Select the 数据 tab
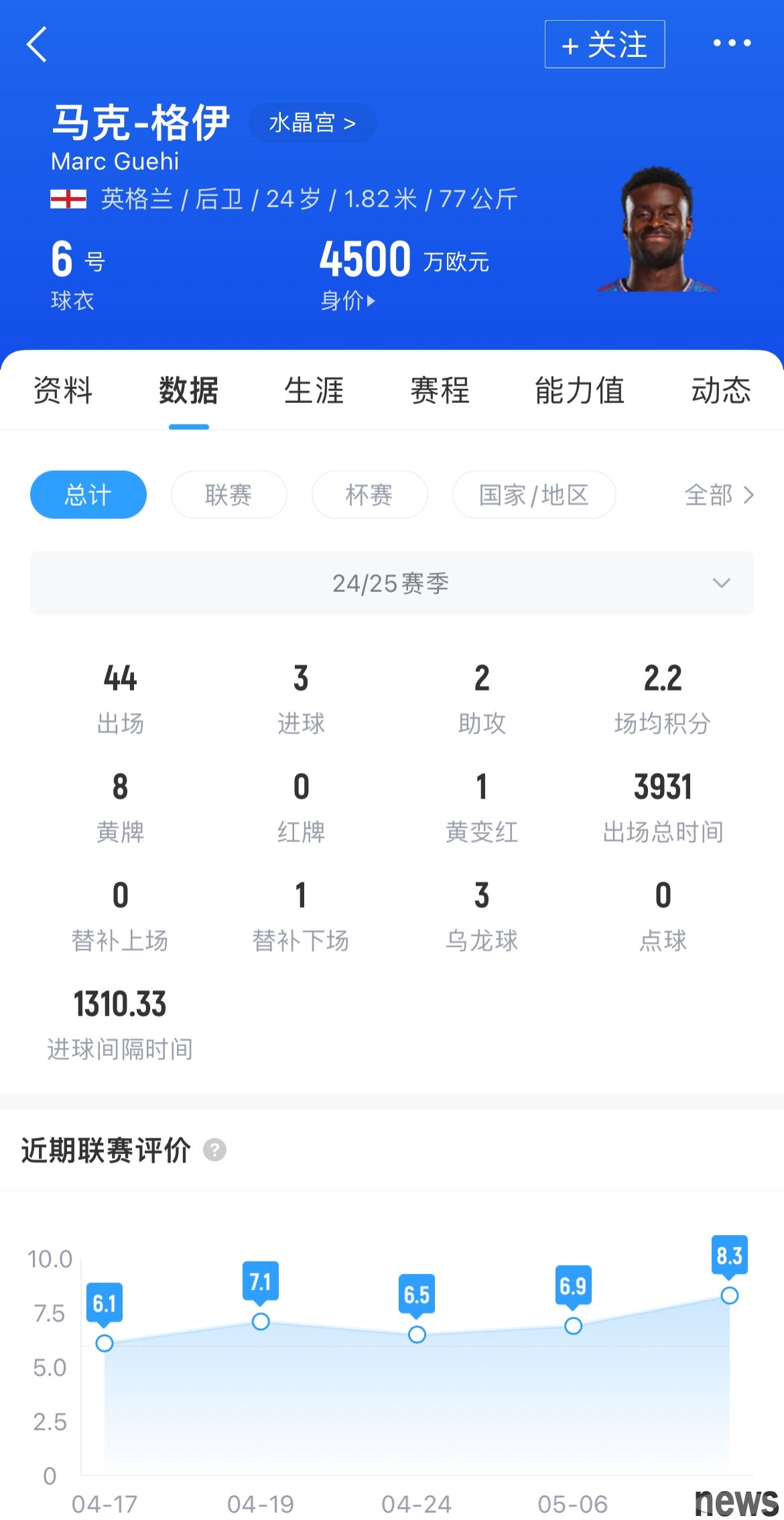 click(x=188, y=390)
